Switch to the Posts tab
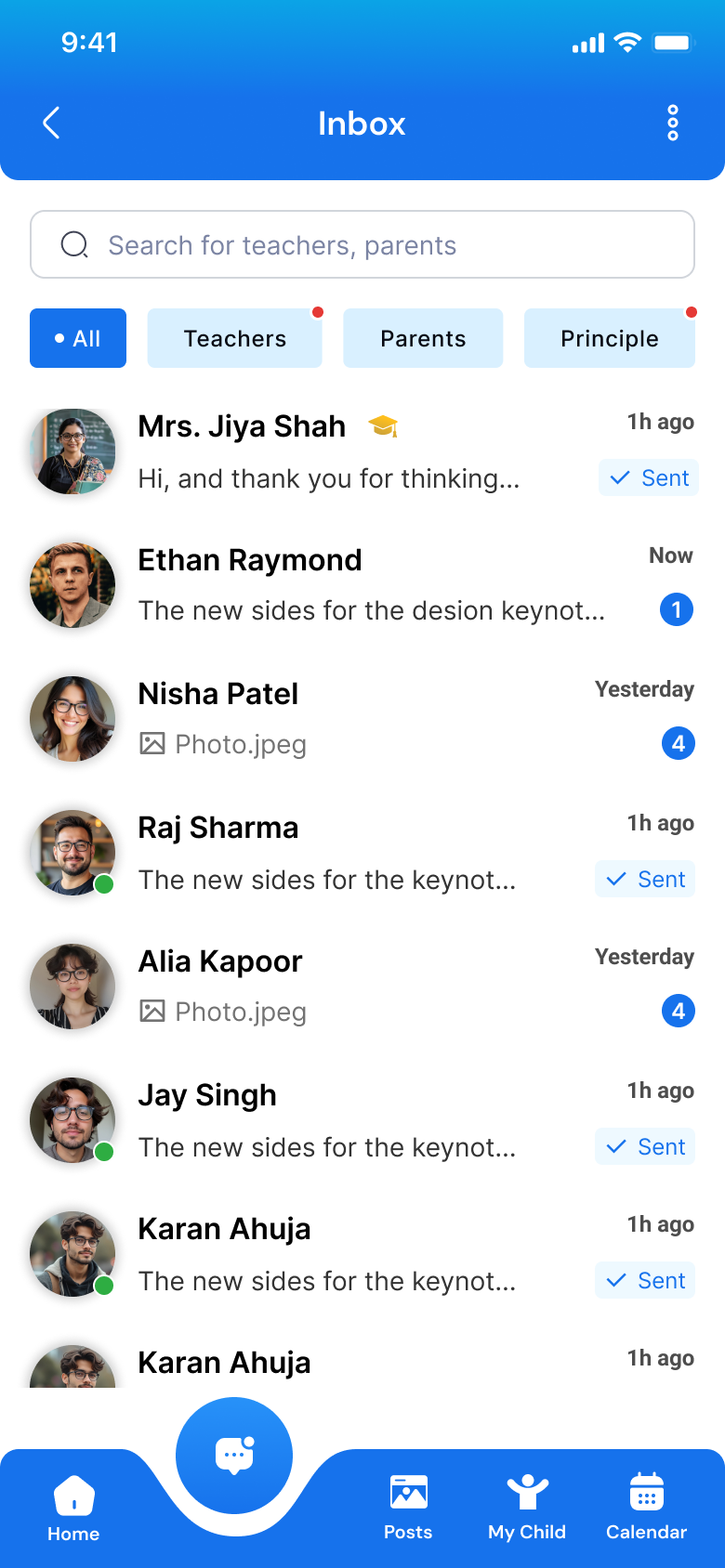The image size is (725, 1568). pyautogui.click(x=408, y=1509)
